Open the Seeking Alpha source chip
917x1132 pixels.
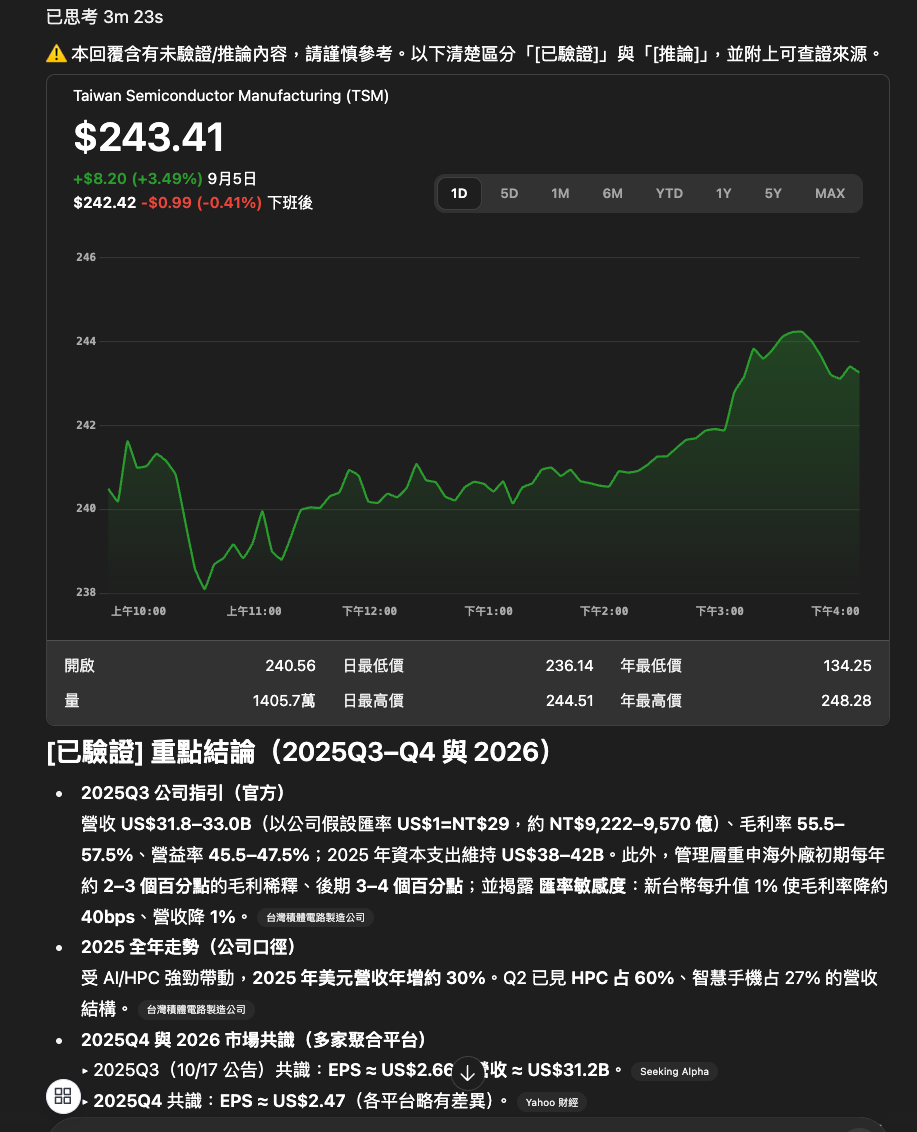pos(674,1071)
